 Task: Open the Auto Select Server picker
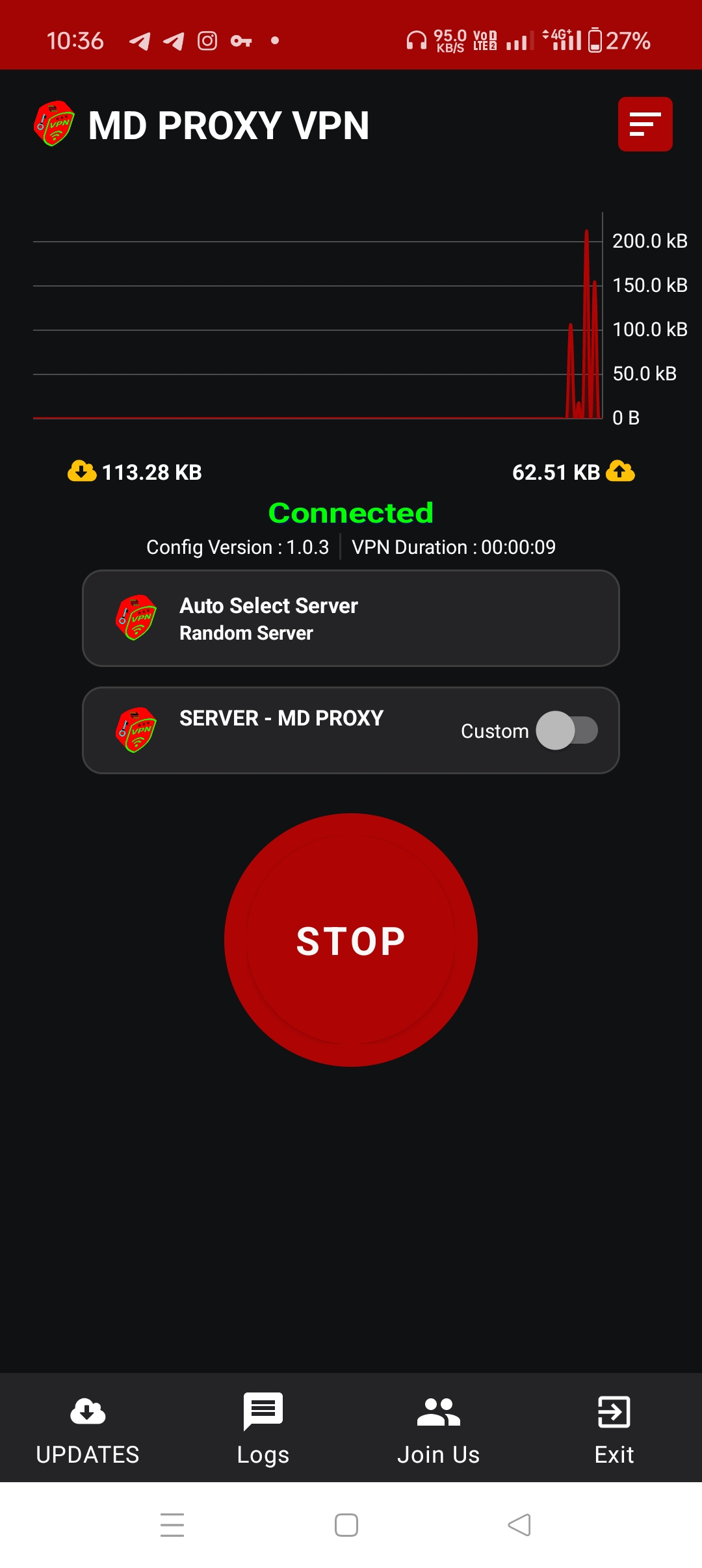pos(351,618)
